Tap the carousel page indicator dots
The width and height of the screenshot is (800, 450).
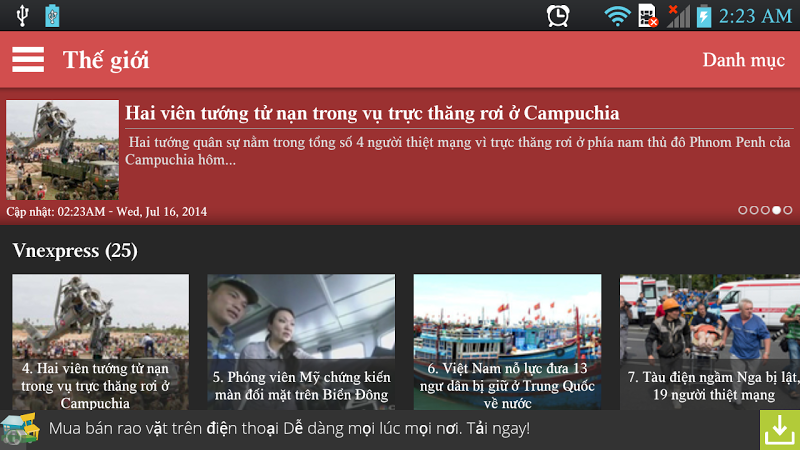click(765, 210)
